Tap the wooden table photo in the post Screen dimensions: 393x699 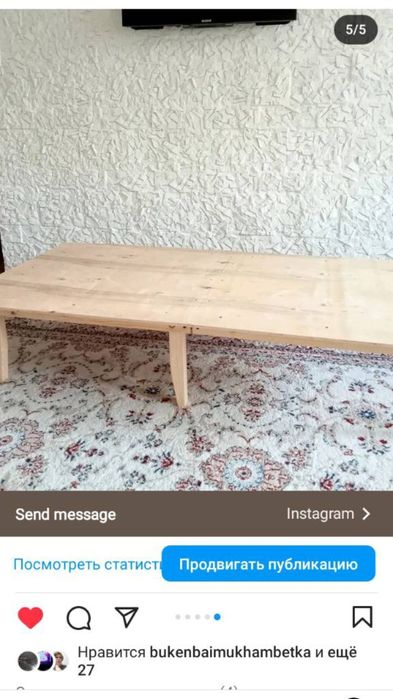196,250
